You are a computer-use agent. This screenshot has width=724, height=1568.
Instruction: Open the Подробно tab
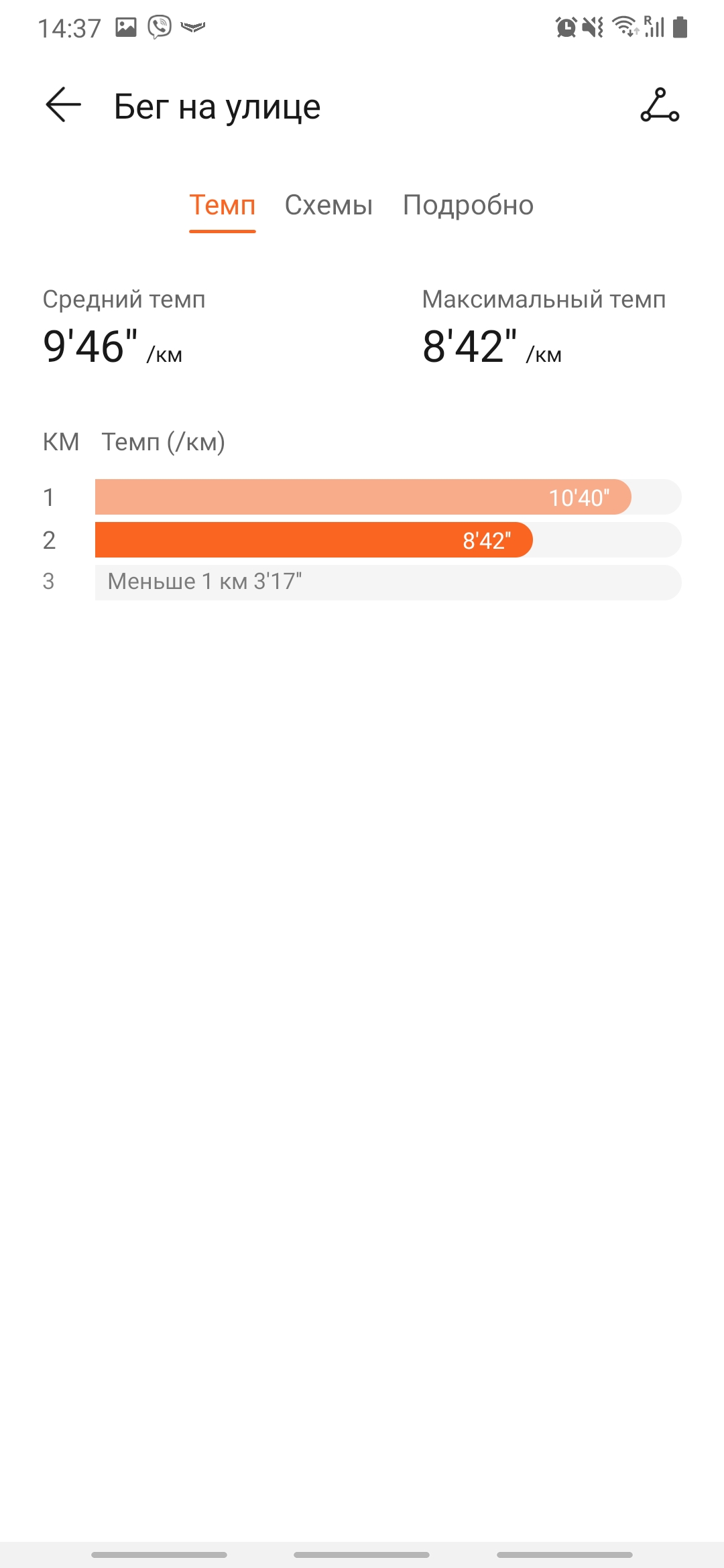pyautogui.click(x=468, y=205)
